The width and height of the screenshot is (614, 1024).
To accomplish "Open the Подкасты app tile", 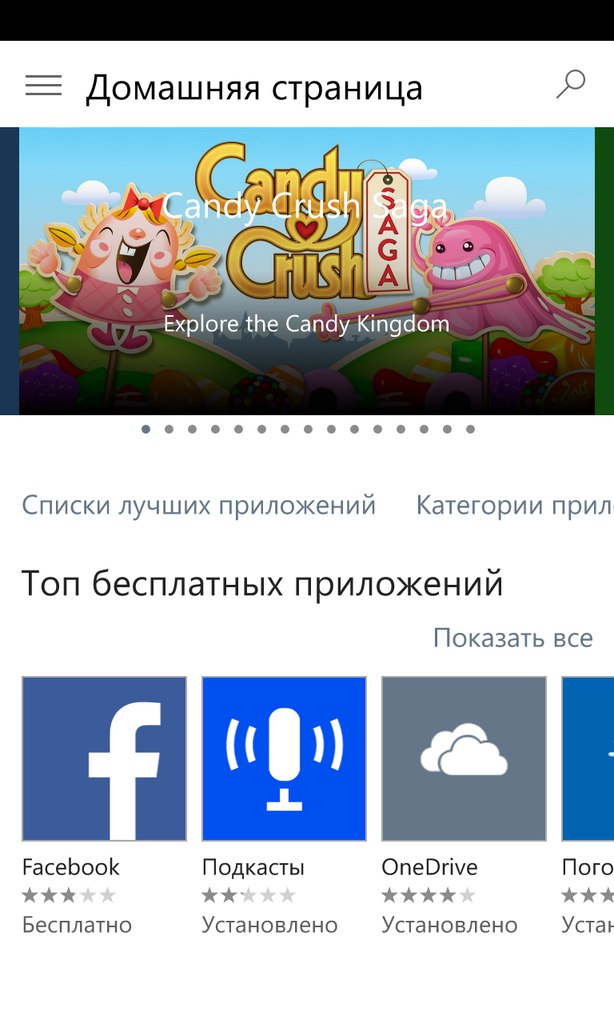I will pos(284,759).
